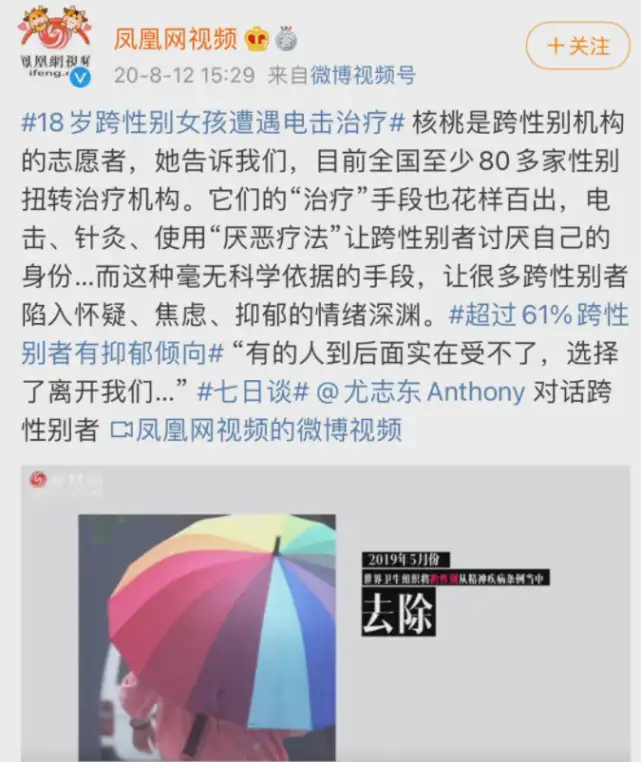This screenshot has width=641, height=762.
Task: Follow 凤凰网视频 with the 关注 button
Action: coord(578,46)
